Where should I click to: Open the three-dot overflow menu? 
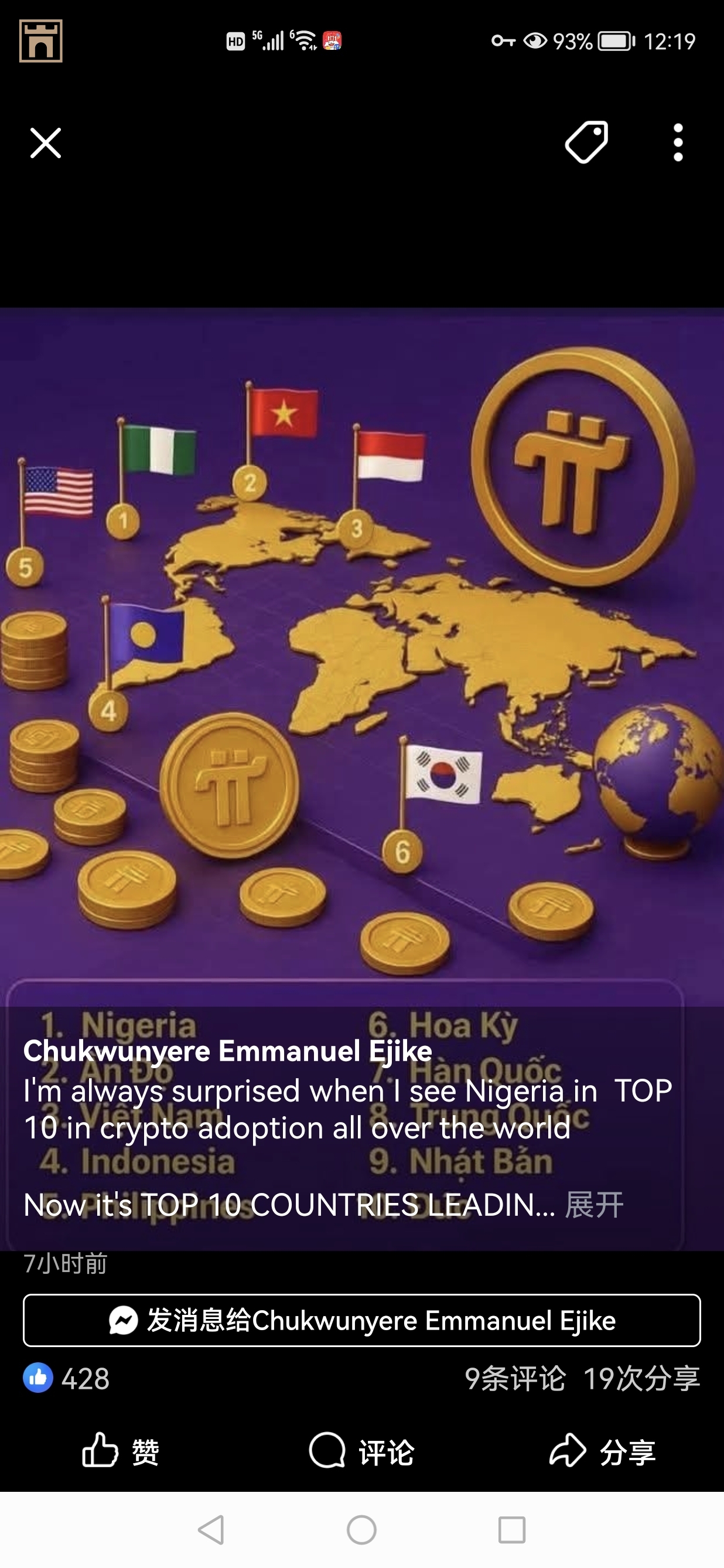(x=678, y=143)
